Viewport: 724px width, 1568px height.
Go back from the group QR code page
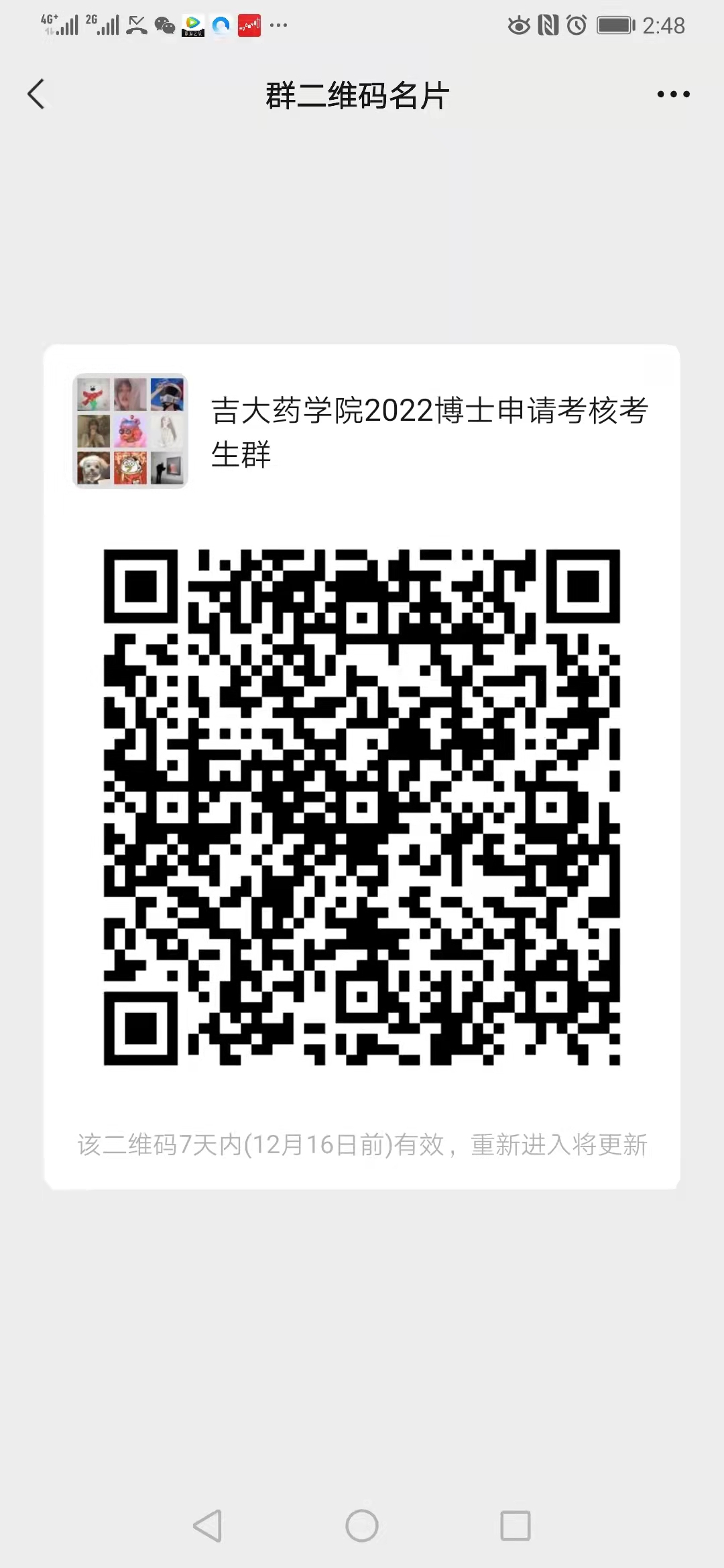pyautogui.click(x=37, y=94)
